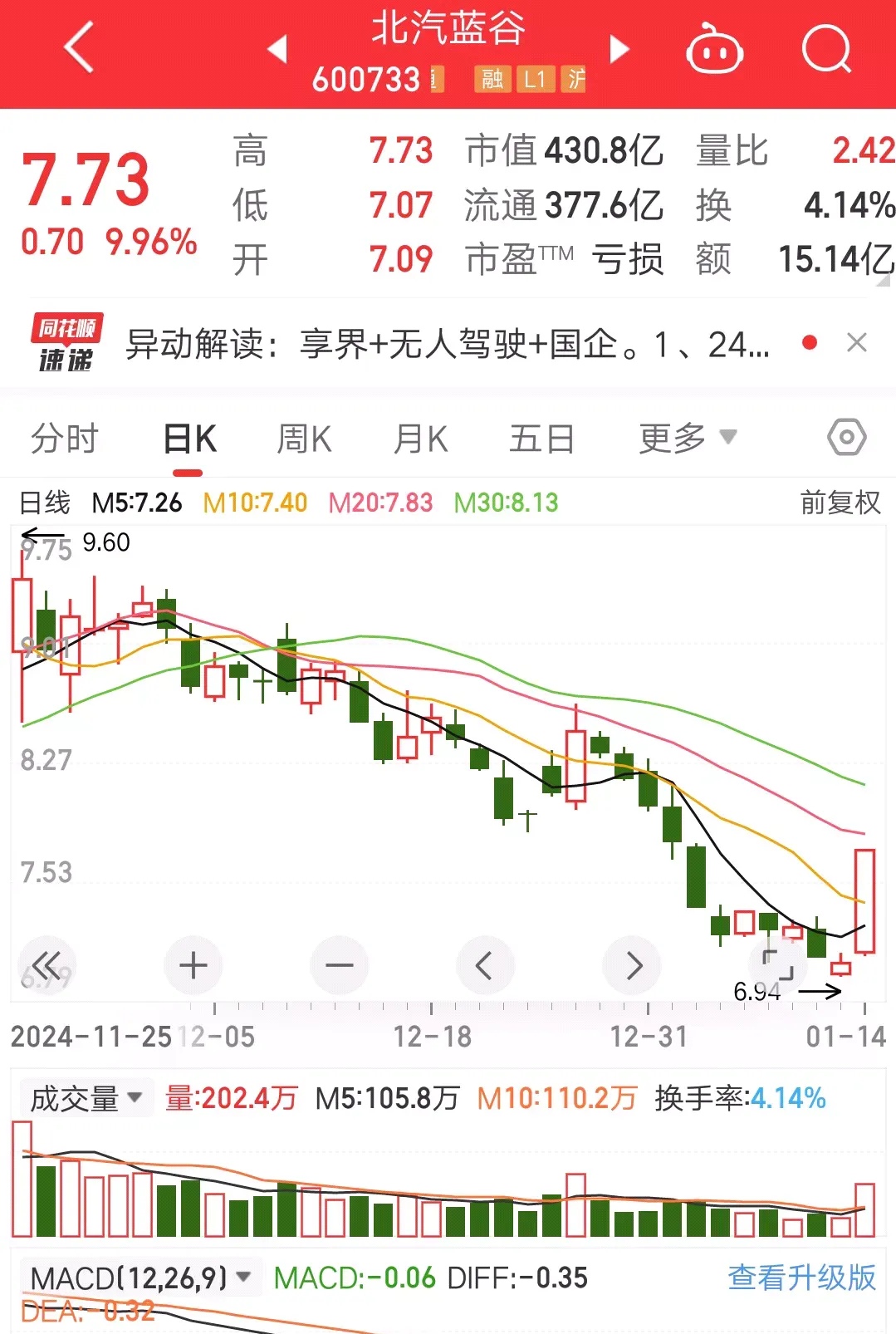Show the 月K chart
Screen dimensions: 896x1334
pyautogui.click(x=420, y=438)
